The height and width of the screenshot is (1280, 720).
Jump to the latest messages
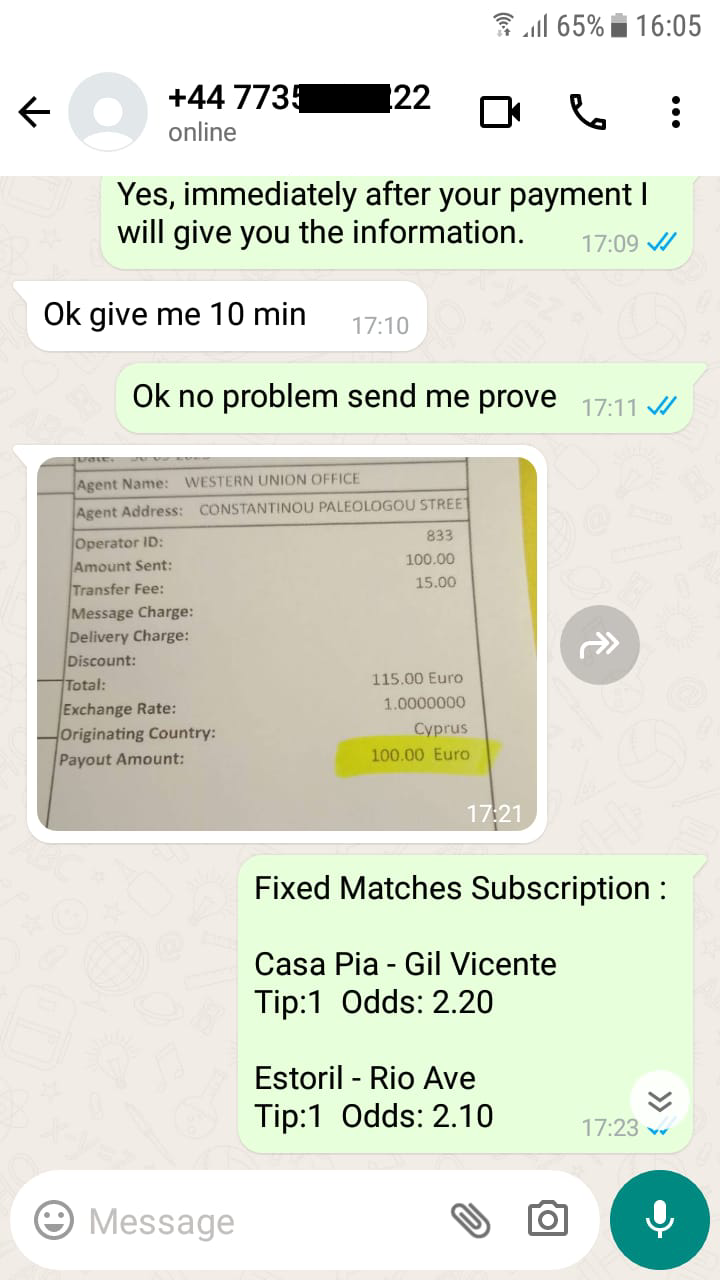tap(660, 1100)
